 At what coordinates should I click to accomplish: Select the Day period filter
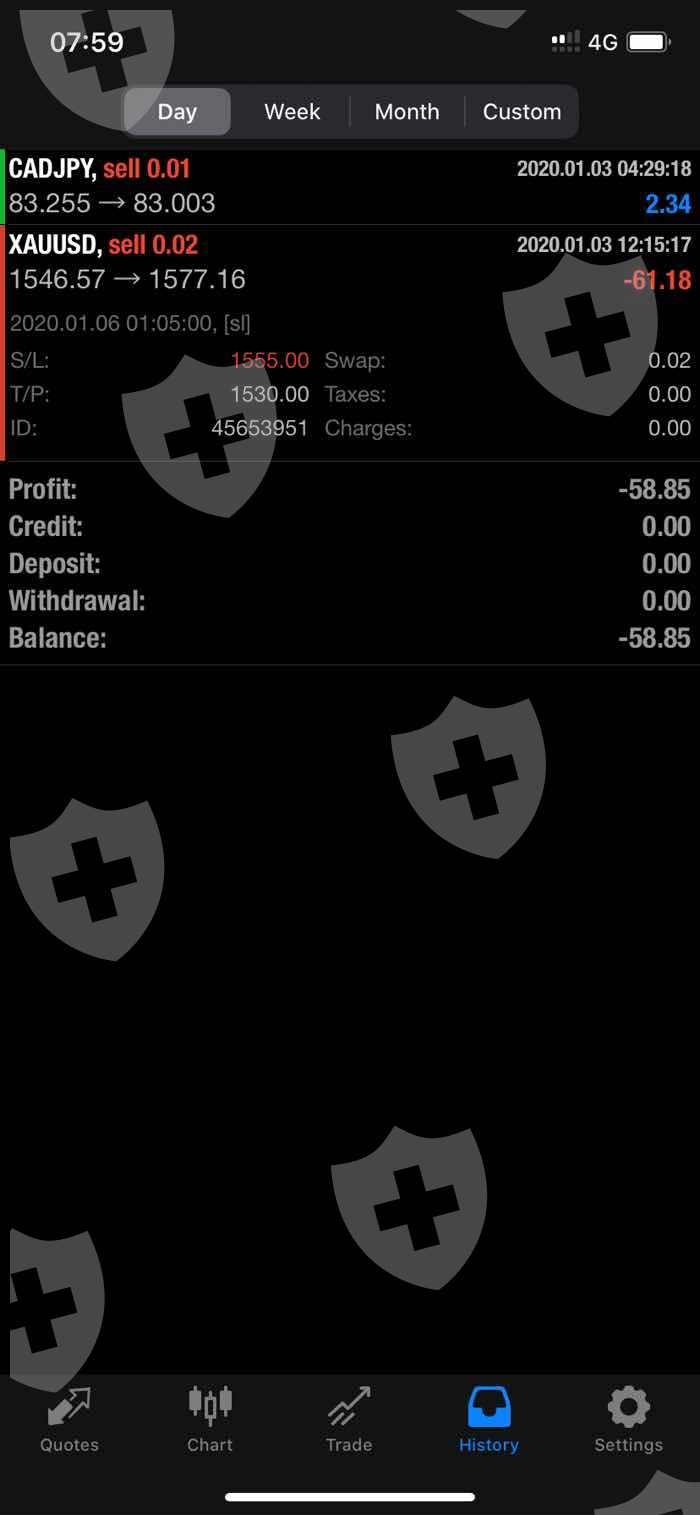click(x=177, y=112)
